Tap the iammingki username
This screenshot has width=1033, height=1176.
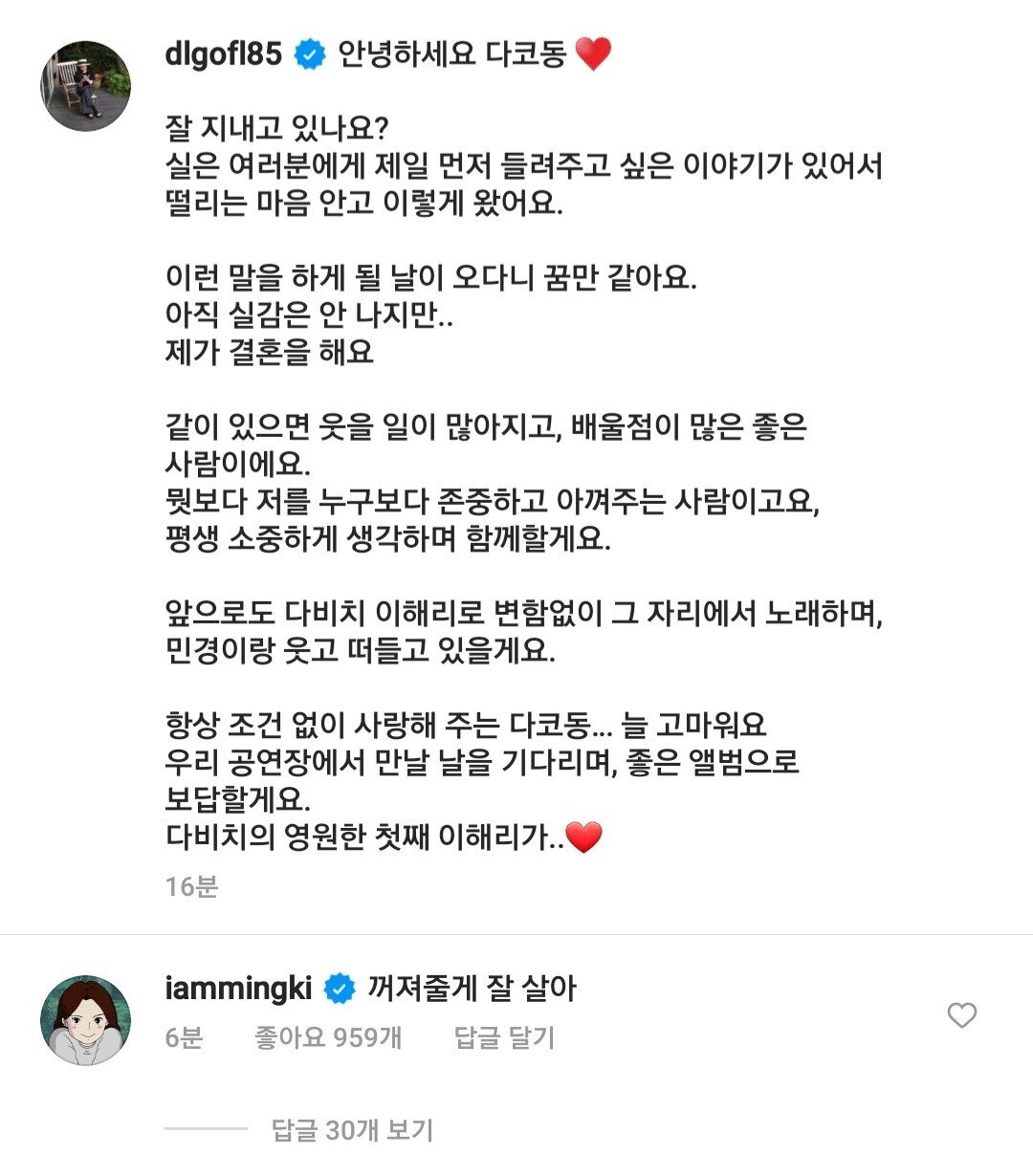pos(238,989)
